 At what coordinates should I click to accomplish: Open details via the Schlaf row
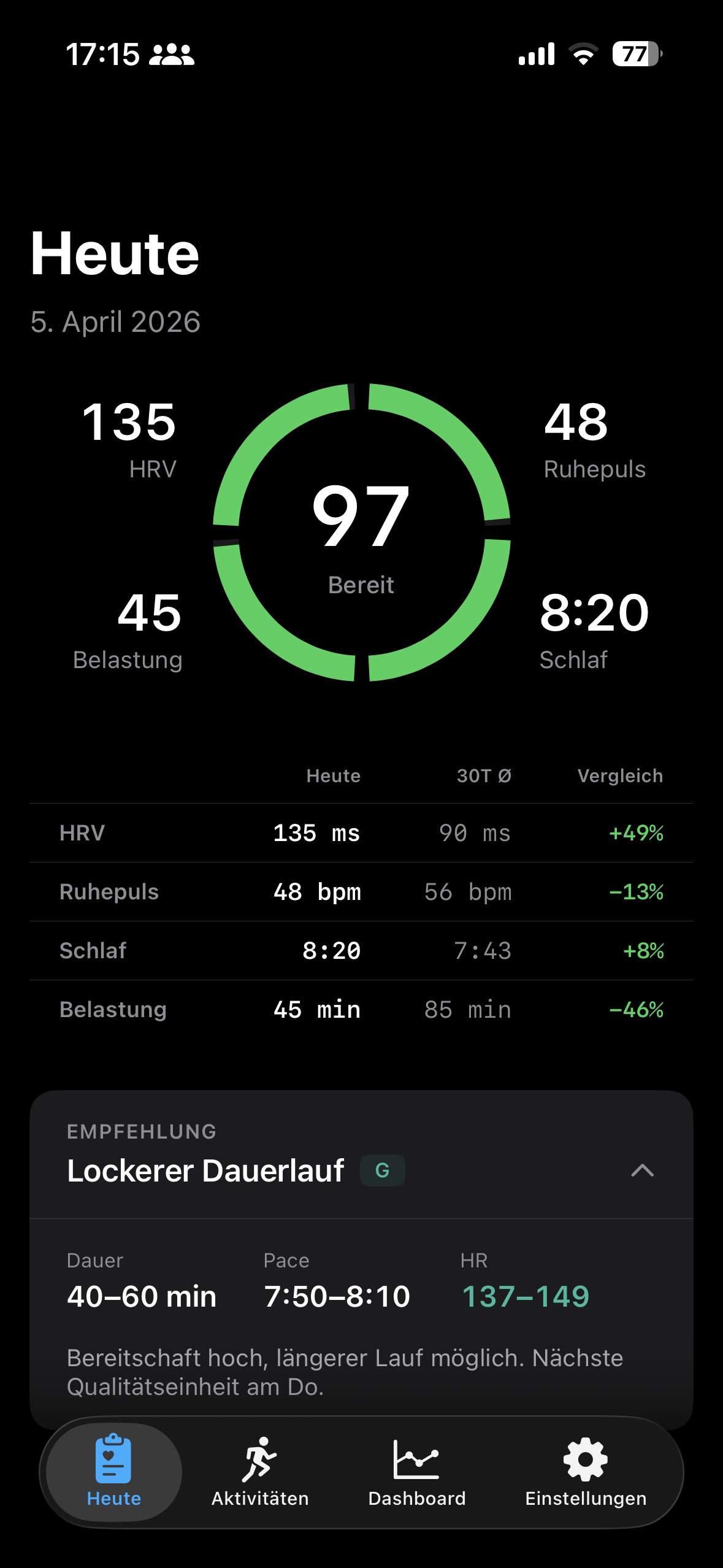[x=361, y=950]
